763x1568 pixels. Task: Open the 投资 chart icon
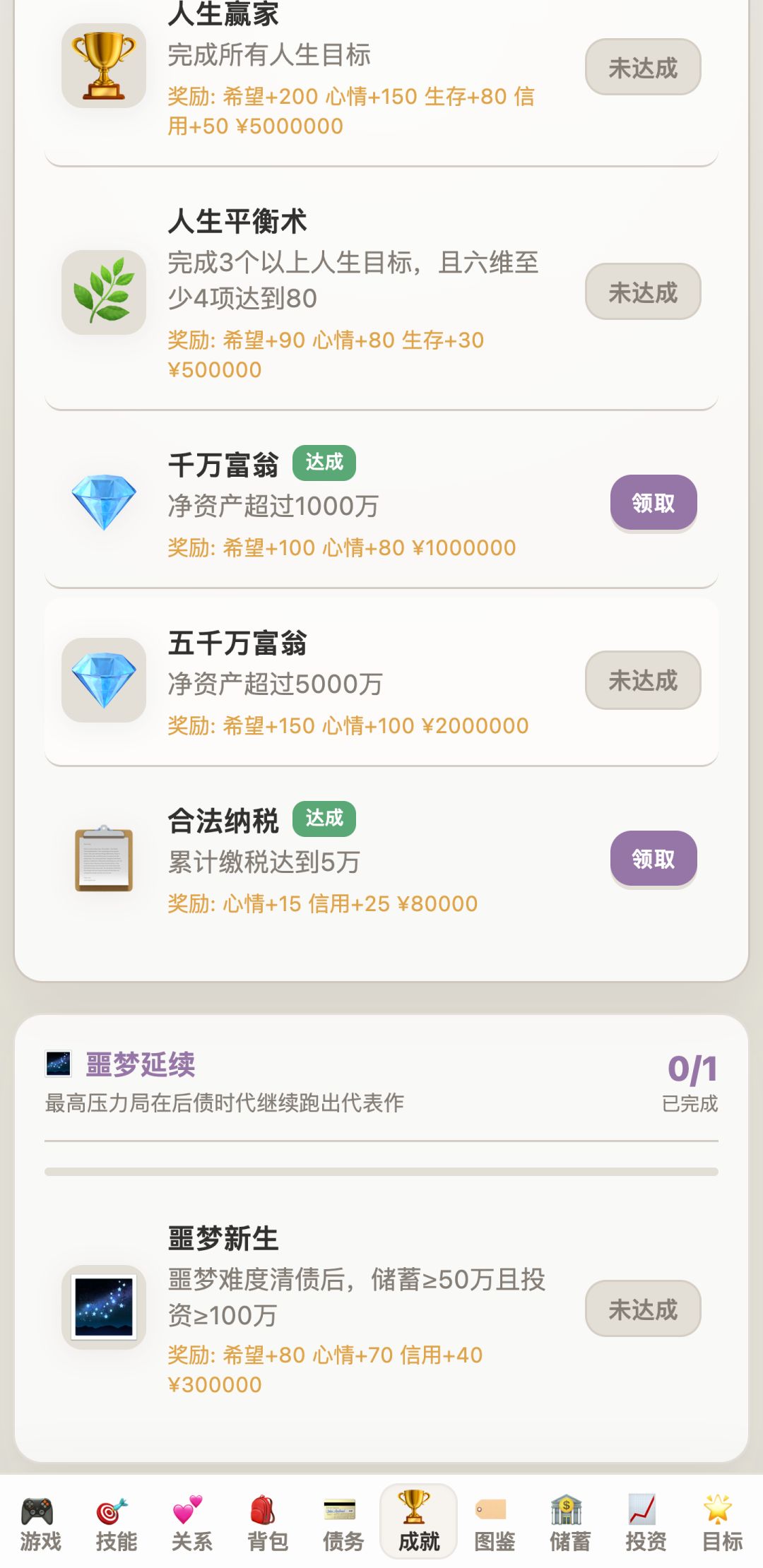click(644, 1517)
